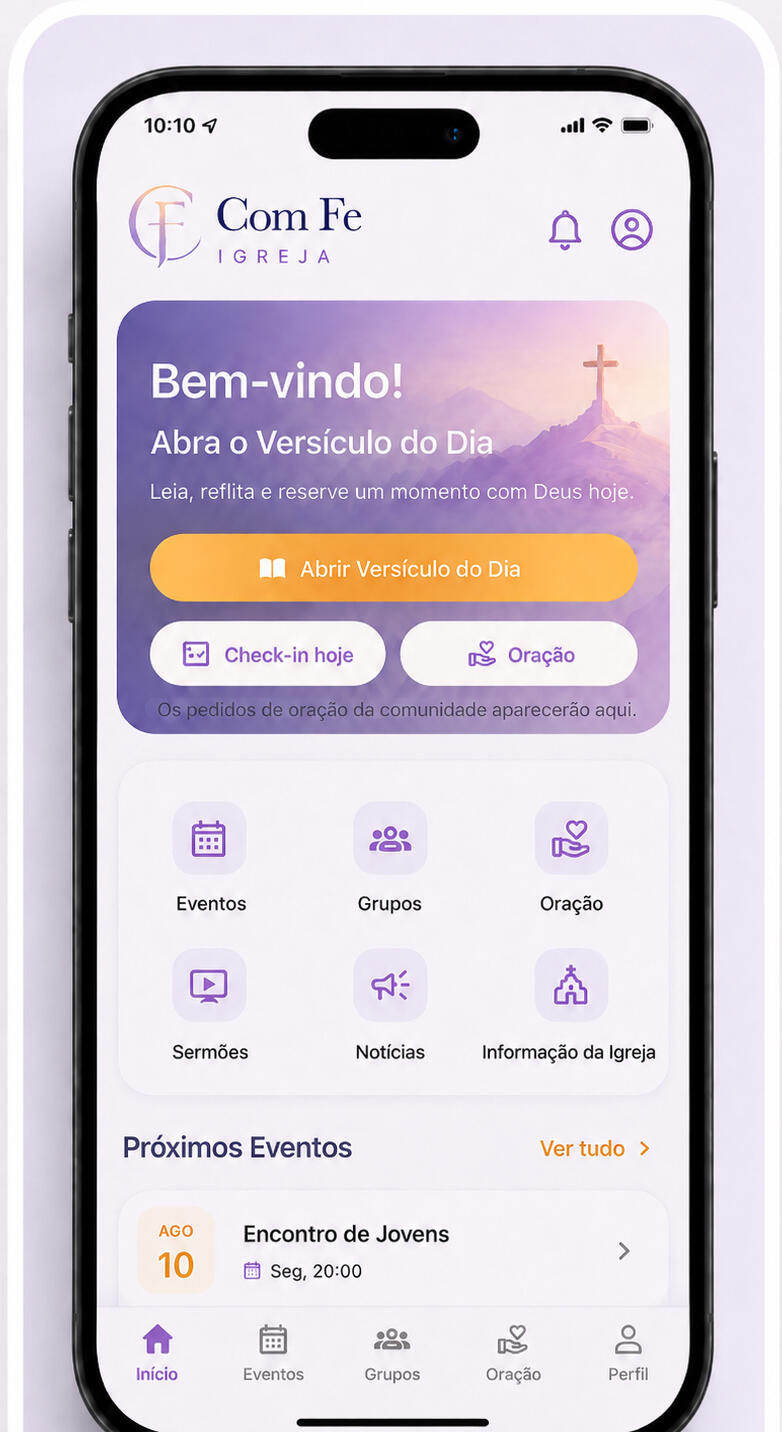Open Grupos from the shortcuts grid
This screenshot has height=1432, width=782.
click(x=390, y=858)
